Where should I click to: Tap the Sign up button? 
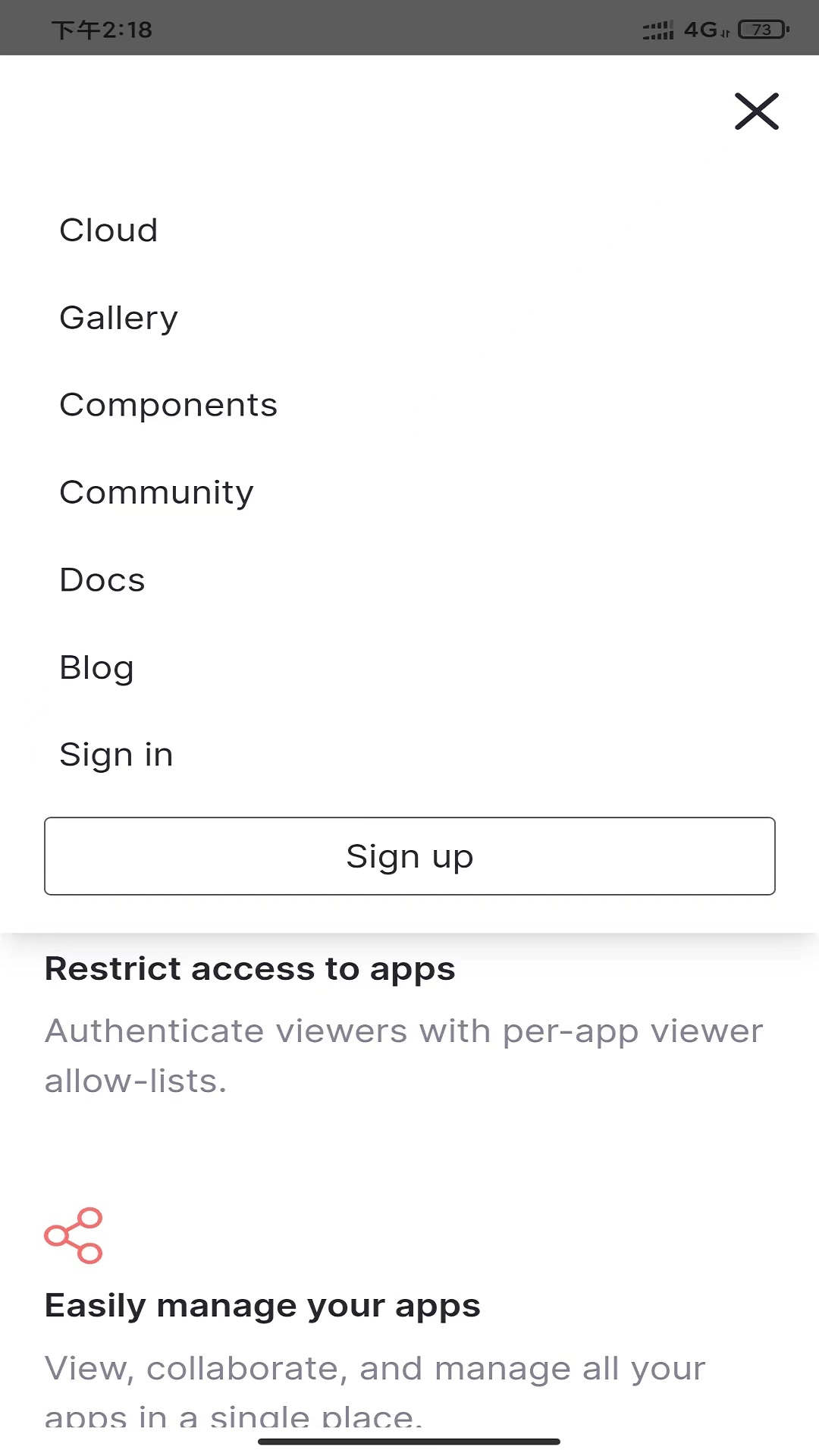click(x=409, y=856)
